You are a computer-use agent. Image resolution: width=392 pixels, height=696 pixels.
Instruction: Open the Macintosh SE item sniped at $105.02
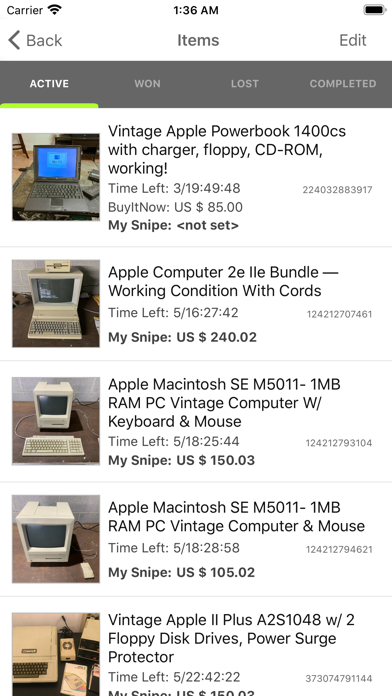click(x=196, y=539)
